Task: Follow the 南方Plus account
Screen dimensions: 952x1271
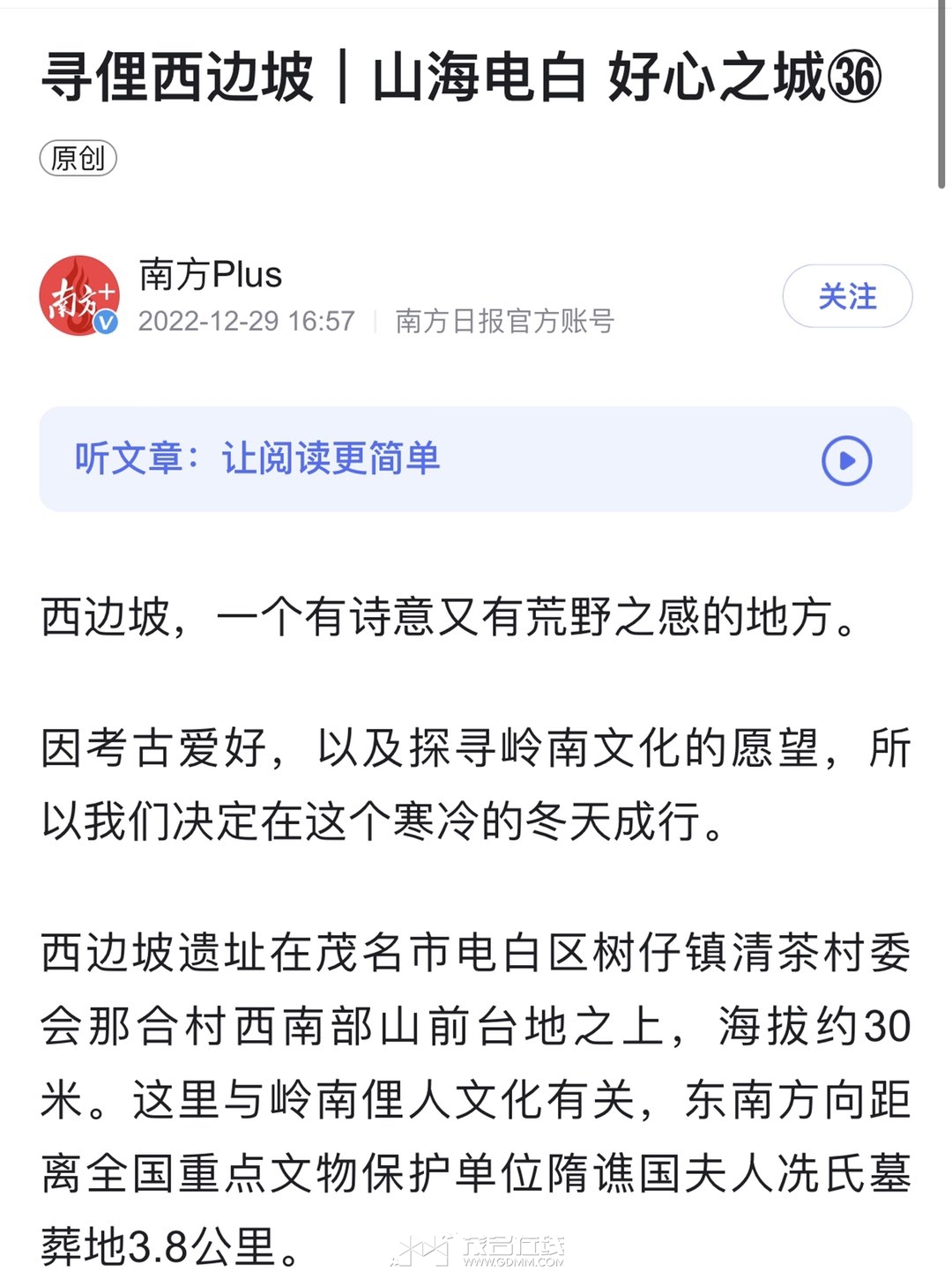Action: 847,296
